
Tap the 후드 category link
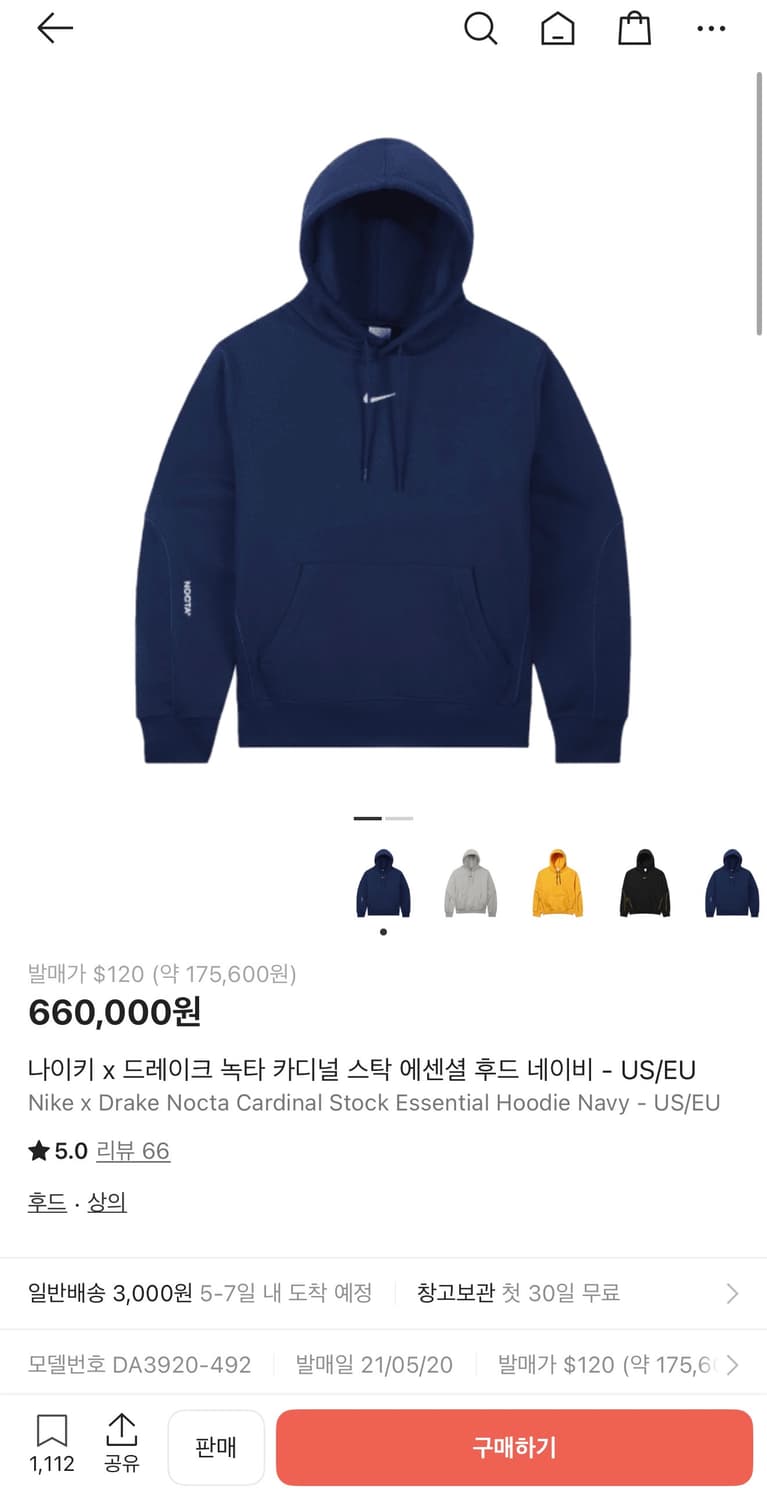coord(44,1202)
